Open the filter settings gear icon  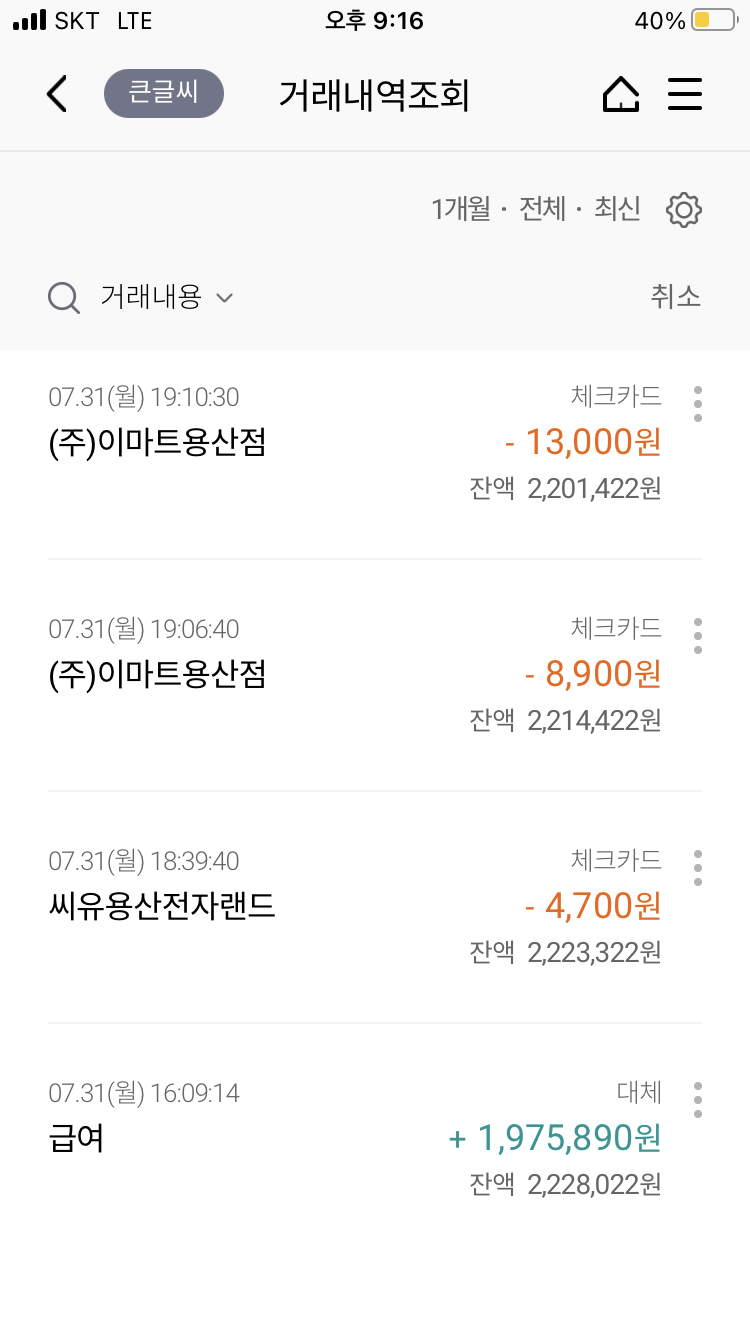pyautogui.click(x=684, y=210)
